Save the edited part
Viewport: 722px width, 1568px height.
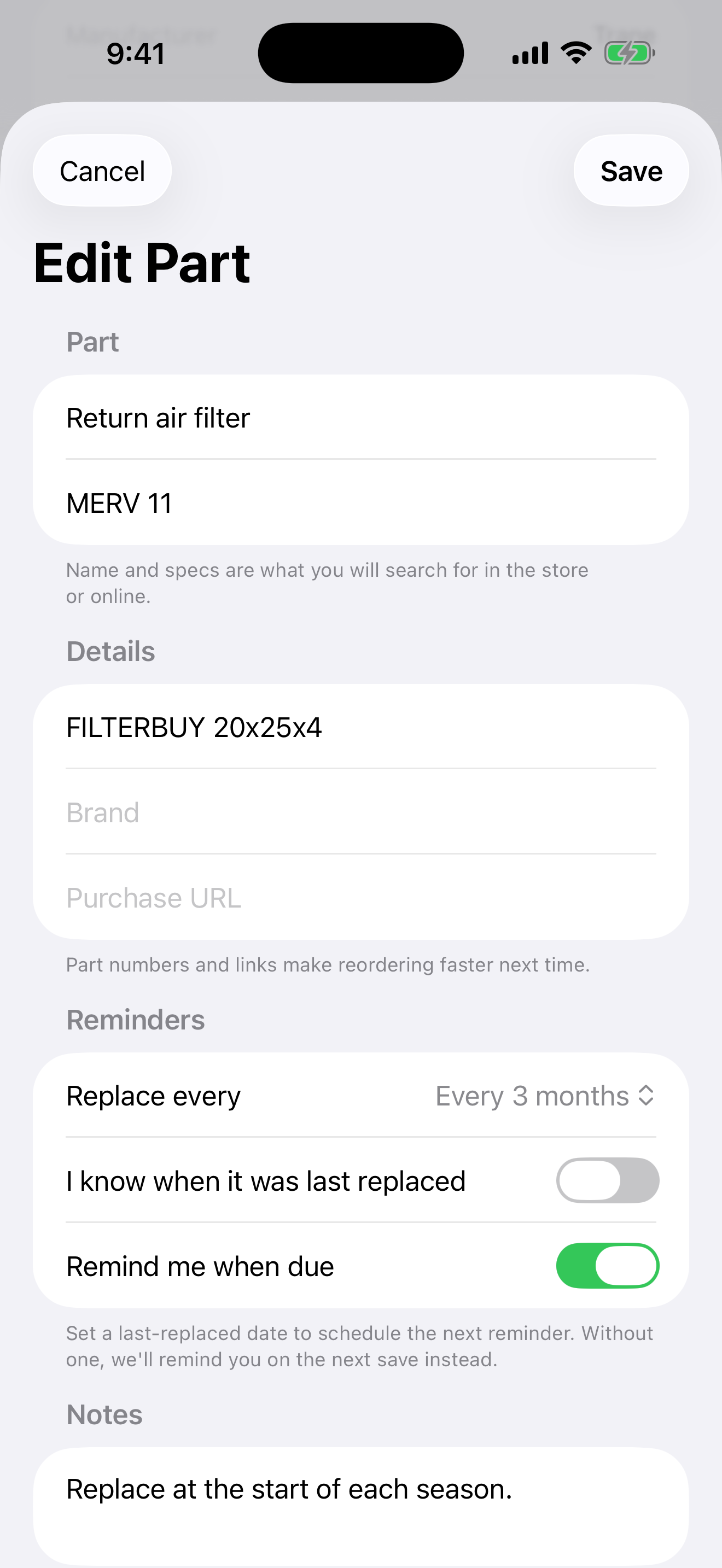(631, 171)
